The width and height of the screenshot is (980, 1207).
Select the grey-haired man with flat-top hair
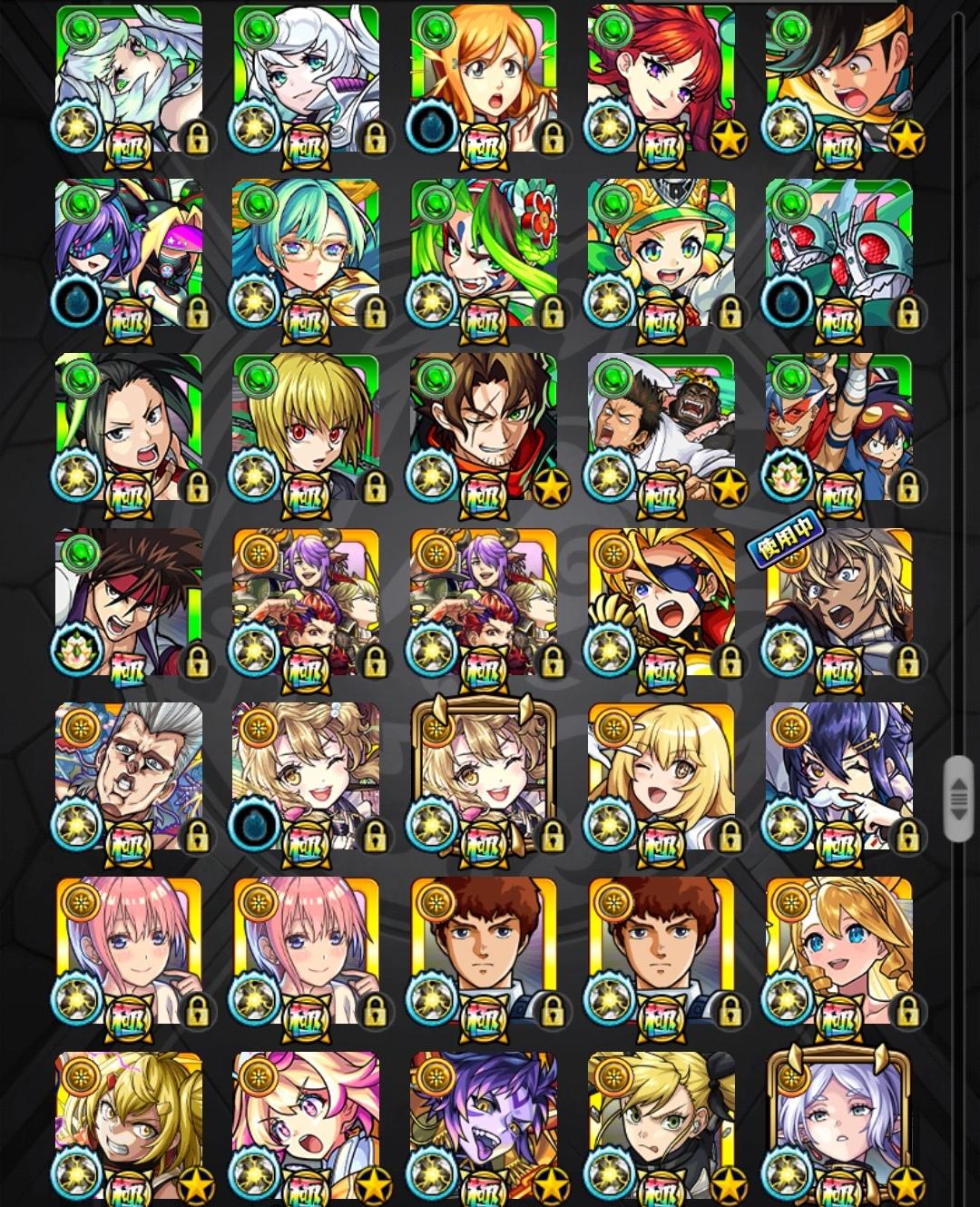128,777
